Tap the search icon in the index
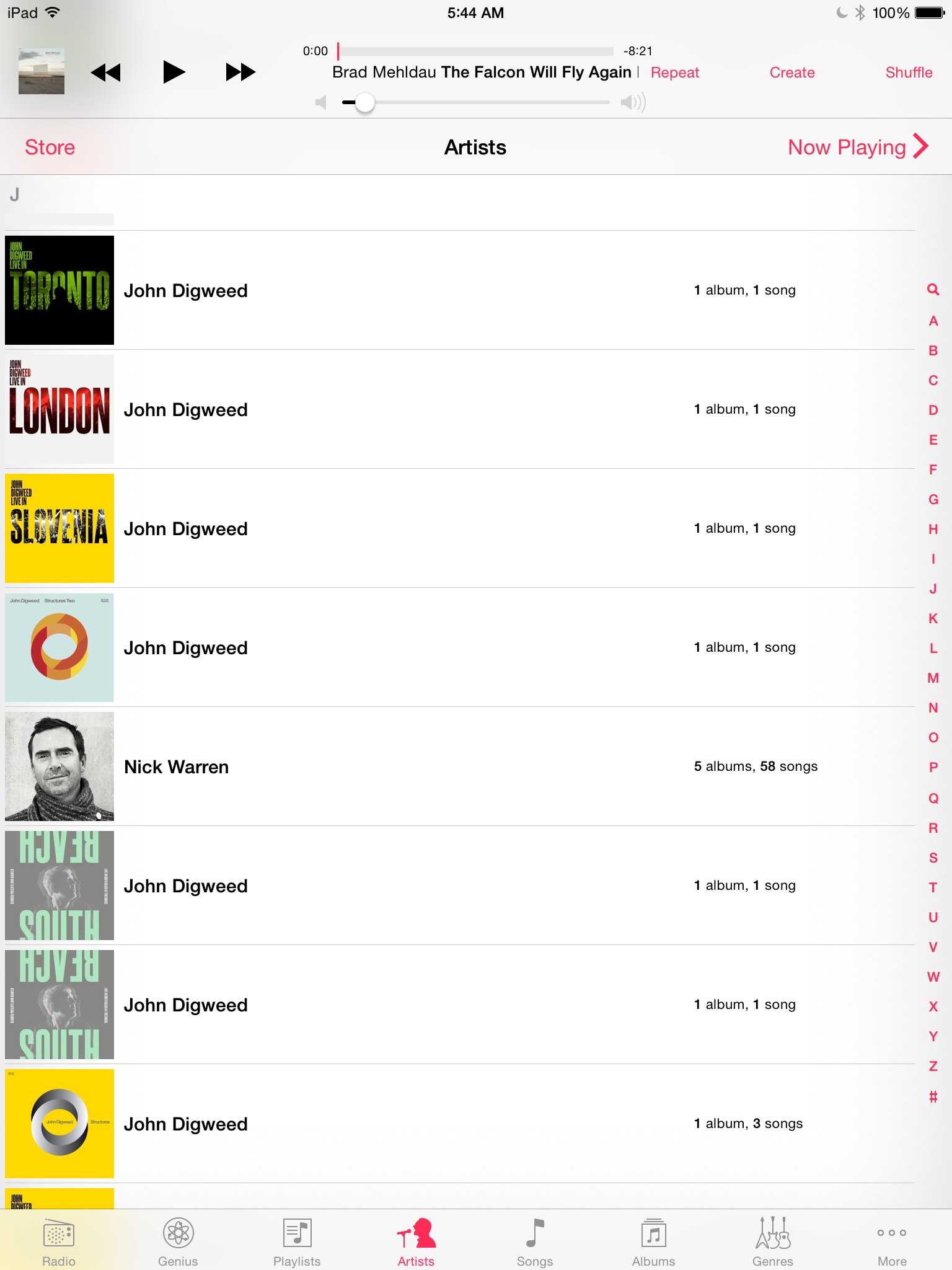952x1270 pixels. [933, 290]
